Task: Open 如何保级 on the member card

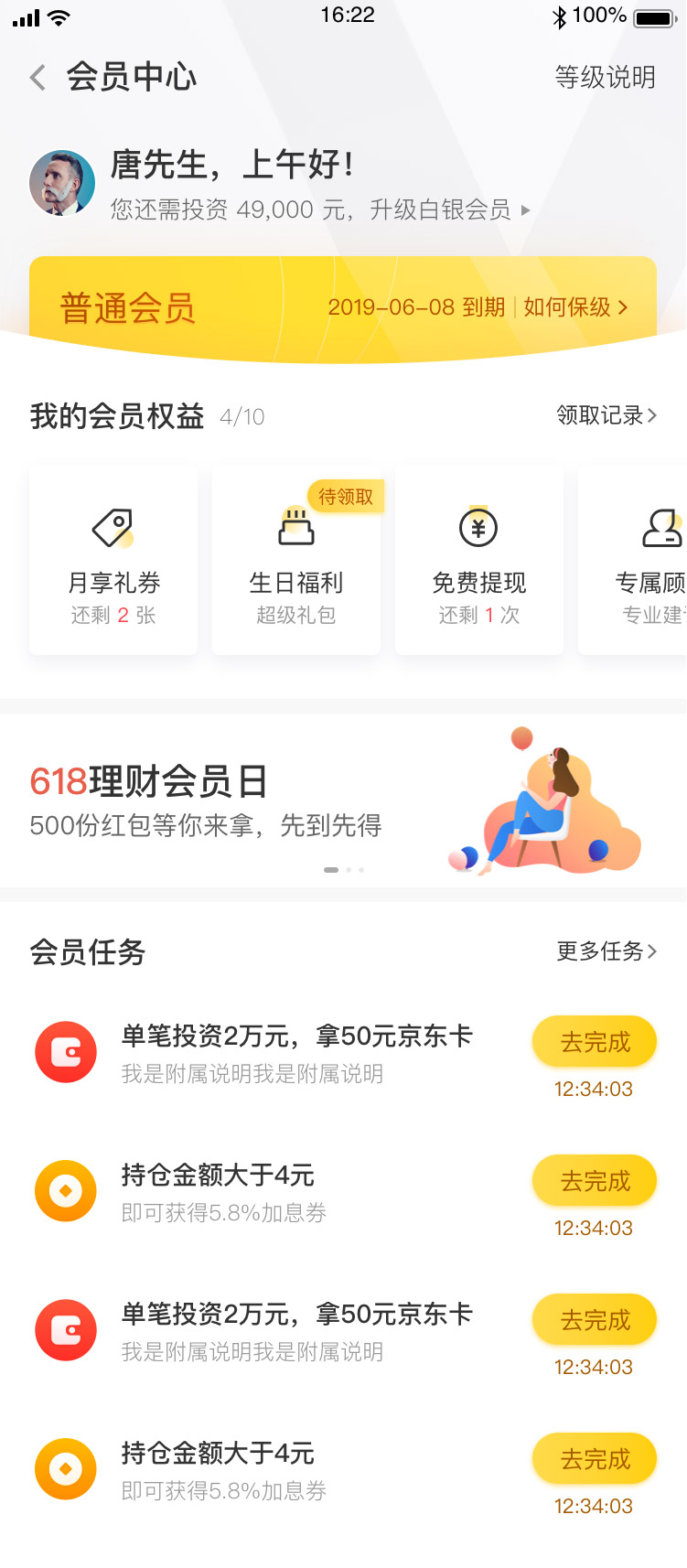Action: click(575, 307)
